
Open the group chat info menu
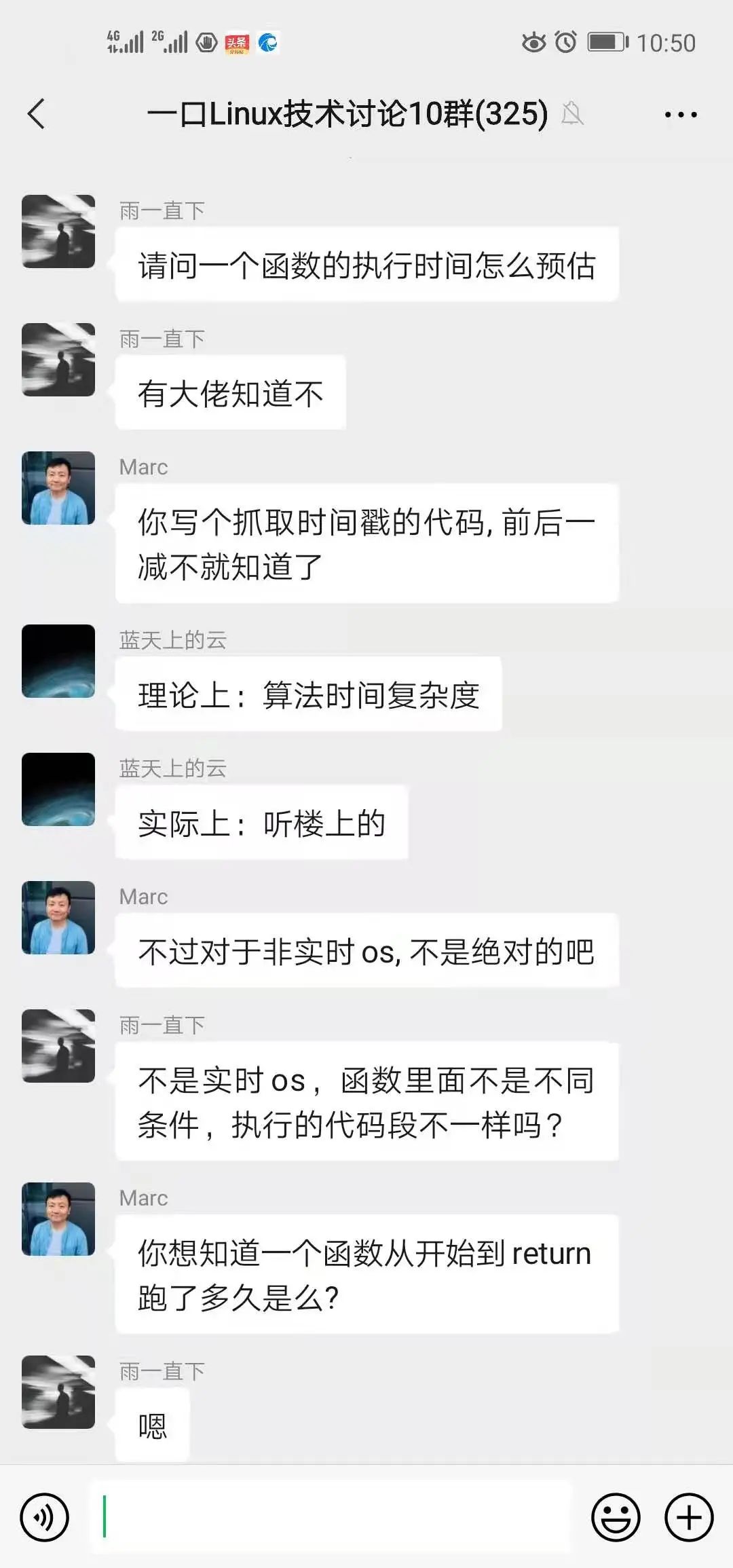(x=680, y=115)
